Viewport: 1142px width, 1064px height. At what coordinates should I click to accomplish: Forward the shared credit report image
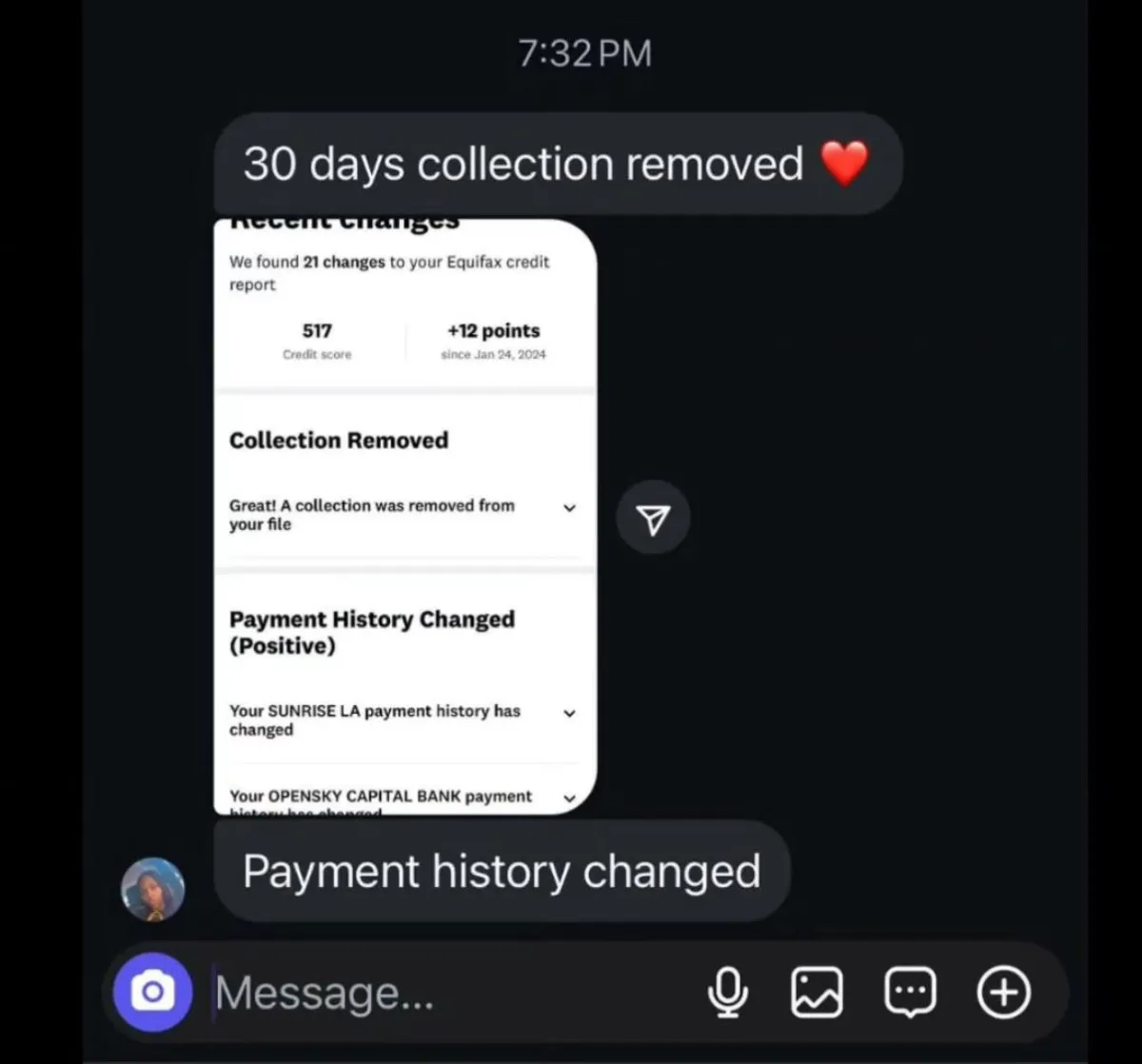pos(653,518)
